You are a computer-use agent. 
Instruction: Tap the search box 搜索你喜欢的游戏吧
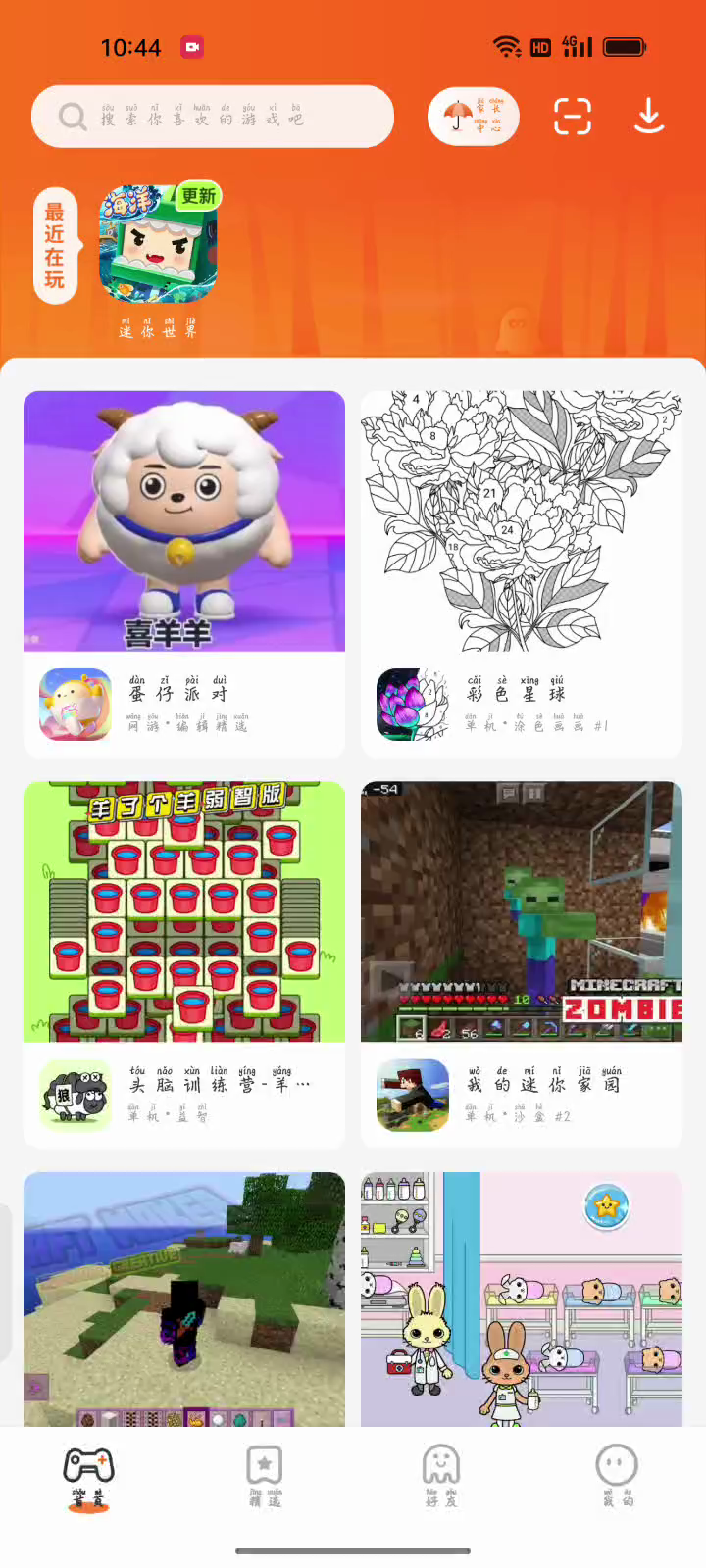coord(212,117)
